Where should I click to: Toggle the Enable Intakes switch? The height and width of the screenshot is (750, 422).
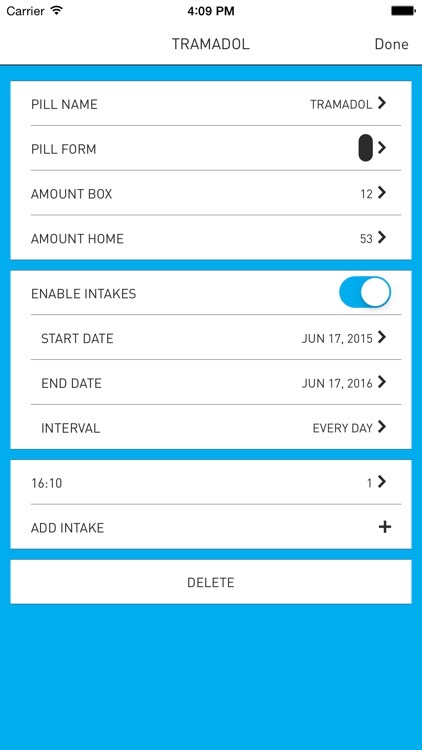(365, 292)
